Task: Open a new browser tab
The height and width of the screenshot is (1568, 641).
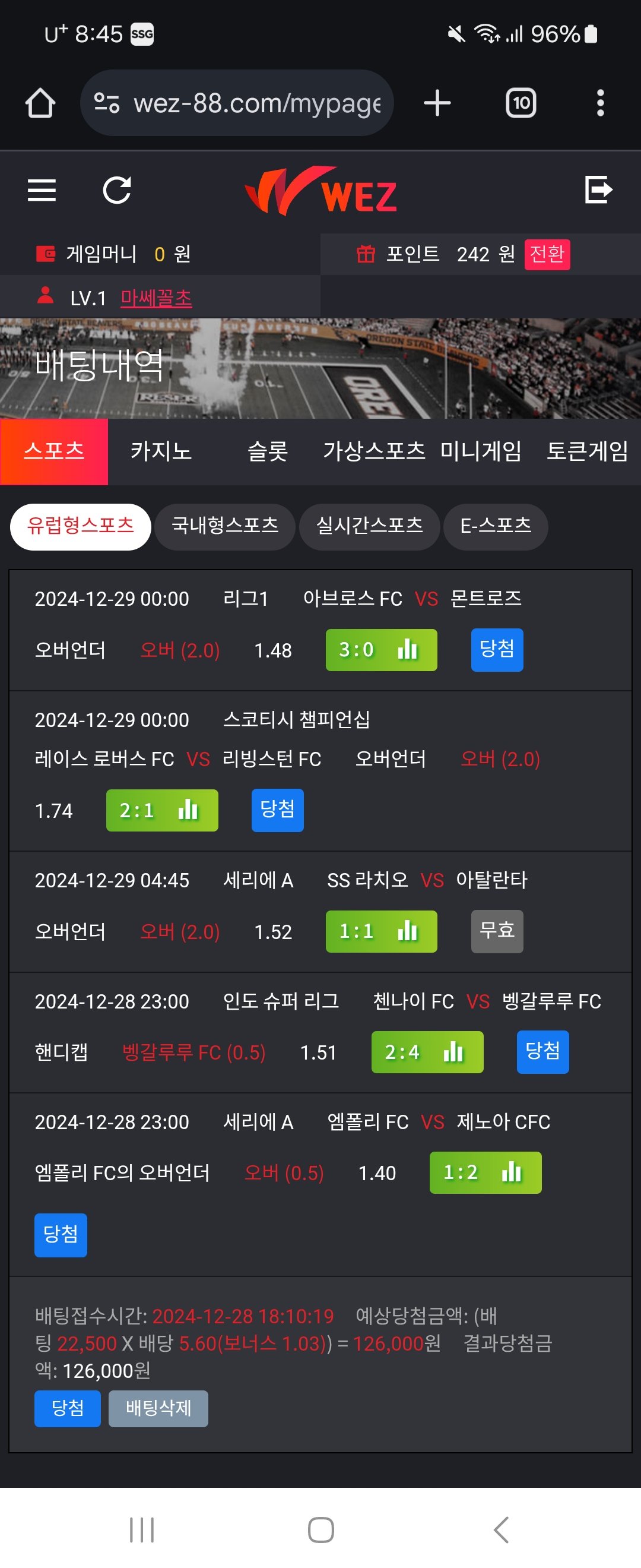Action: (x=437, y=103)
